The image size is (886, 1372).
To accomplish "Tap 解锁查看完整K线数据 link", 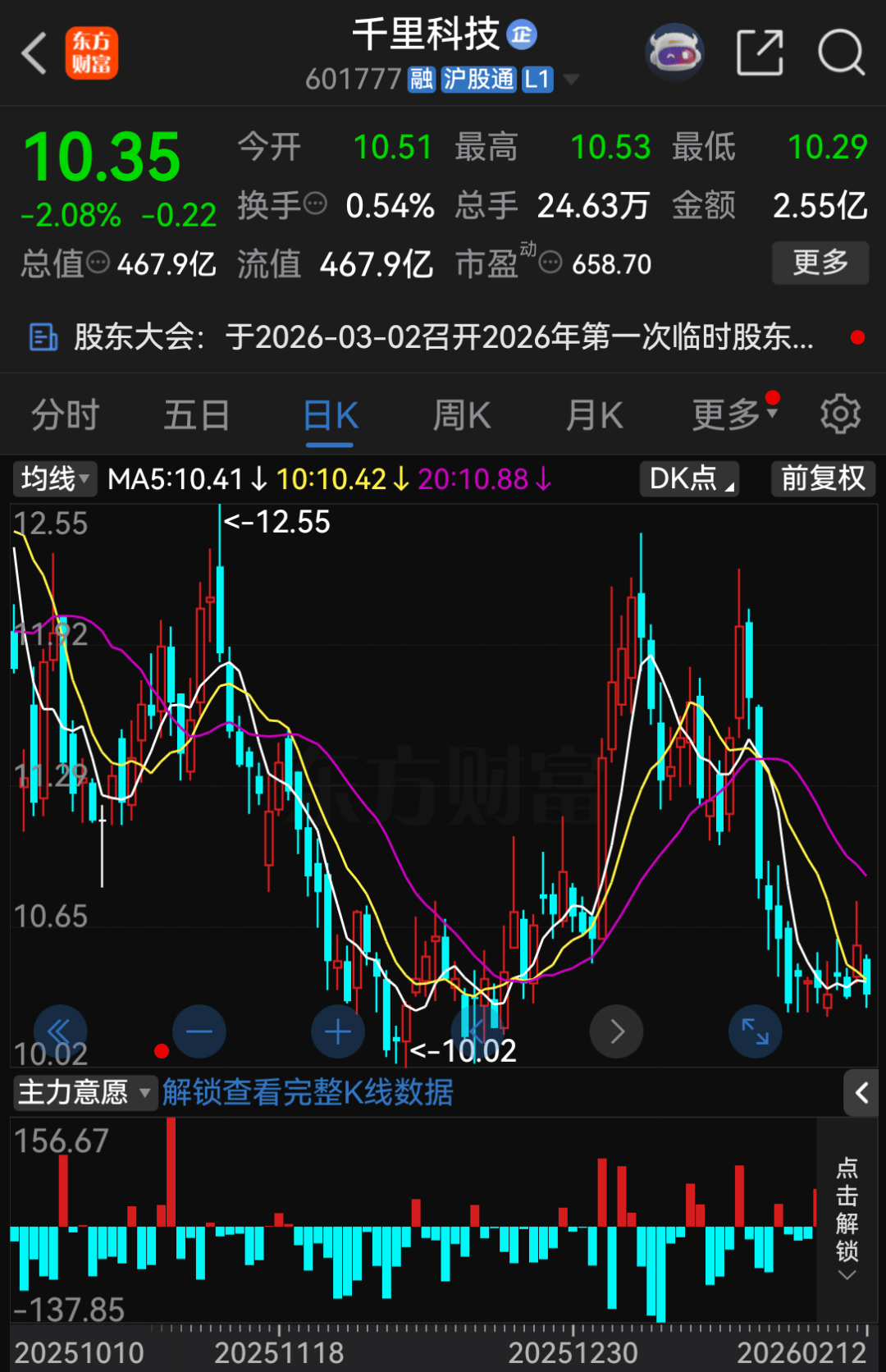I will click(x=308, y=1092).
